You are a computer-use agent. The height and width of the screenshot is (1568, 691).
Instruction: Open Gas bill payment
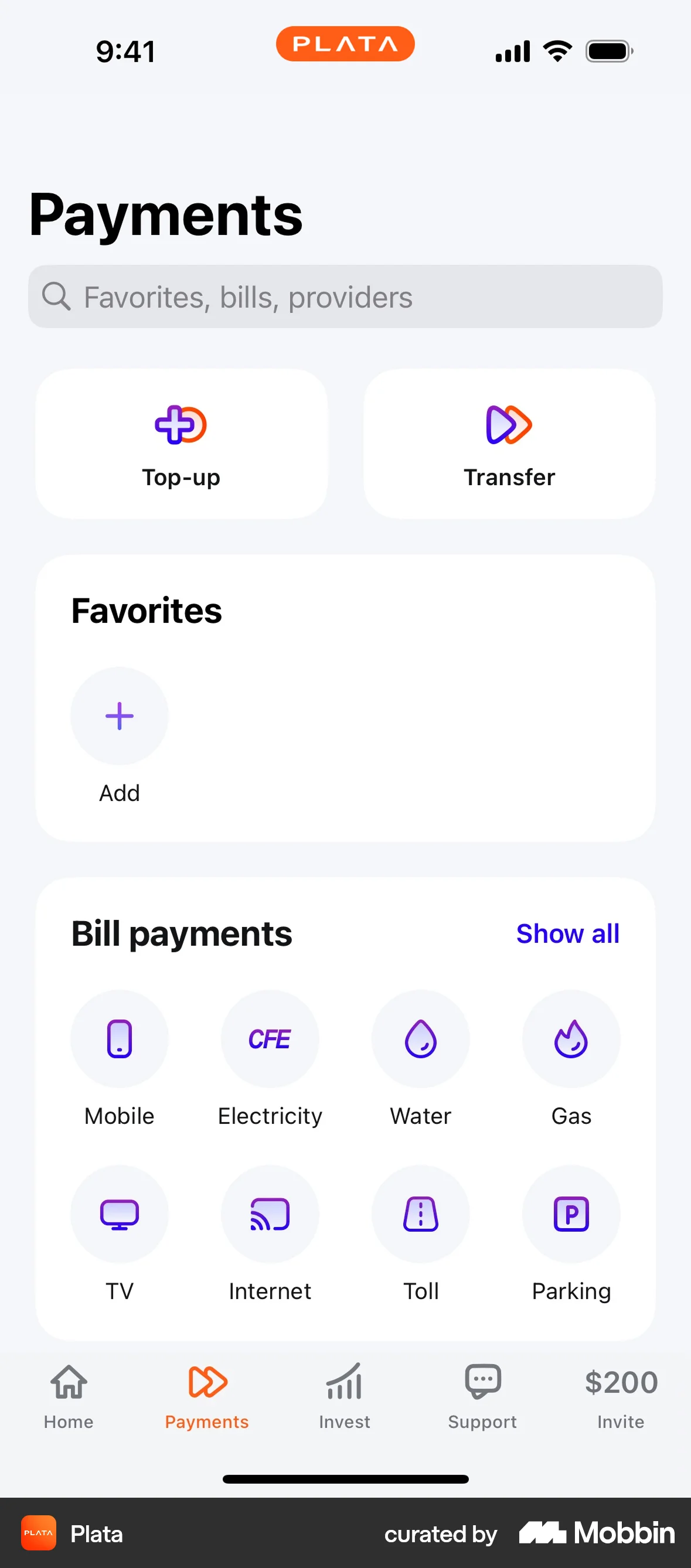click(x=571, y=1039)
